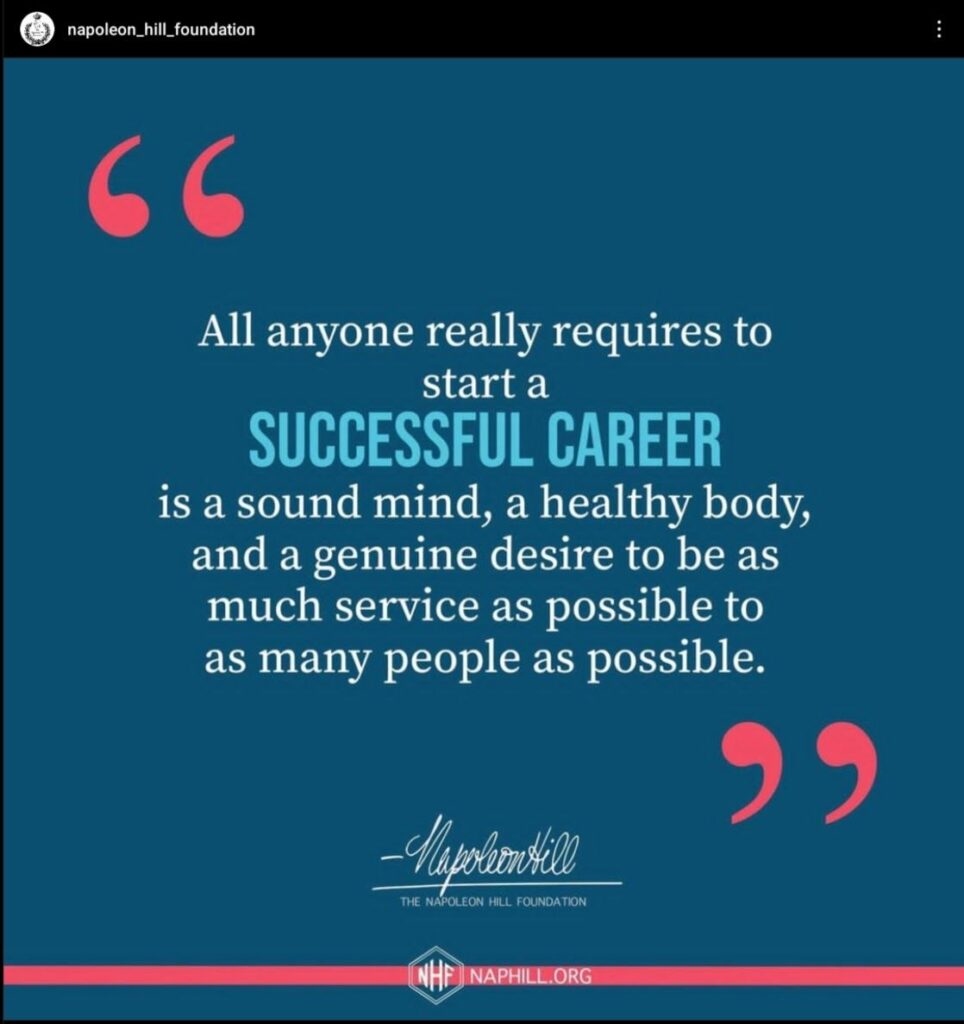Open the Successful Career quote post image

click(x=482, y=540)
